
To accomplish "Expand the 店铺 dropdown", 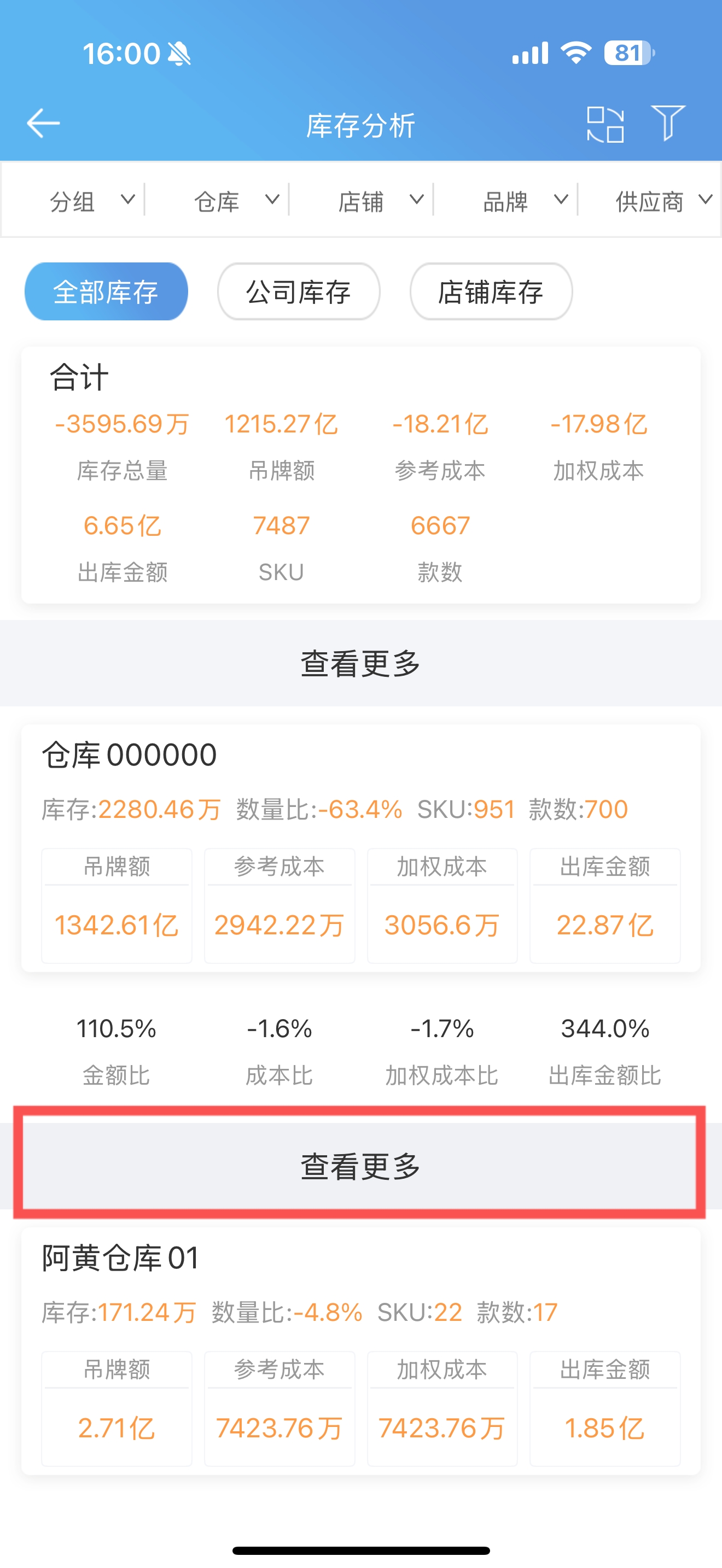I will [x=381, y=200].
